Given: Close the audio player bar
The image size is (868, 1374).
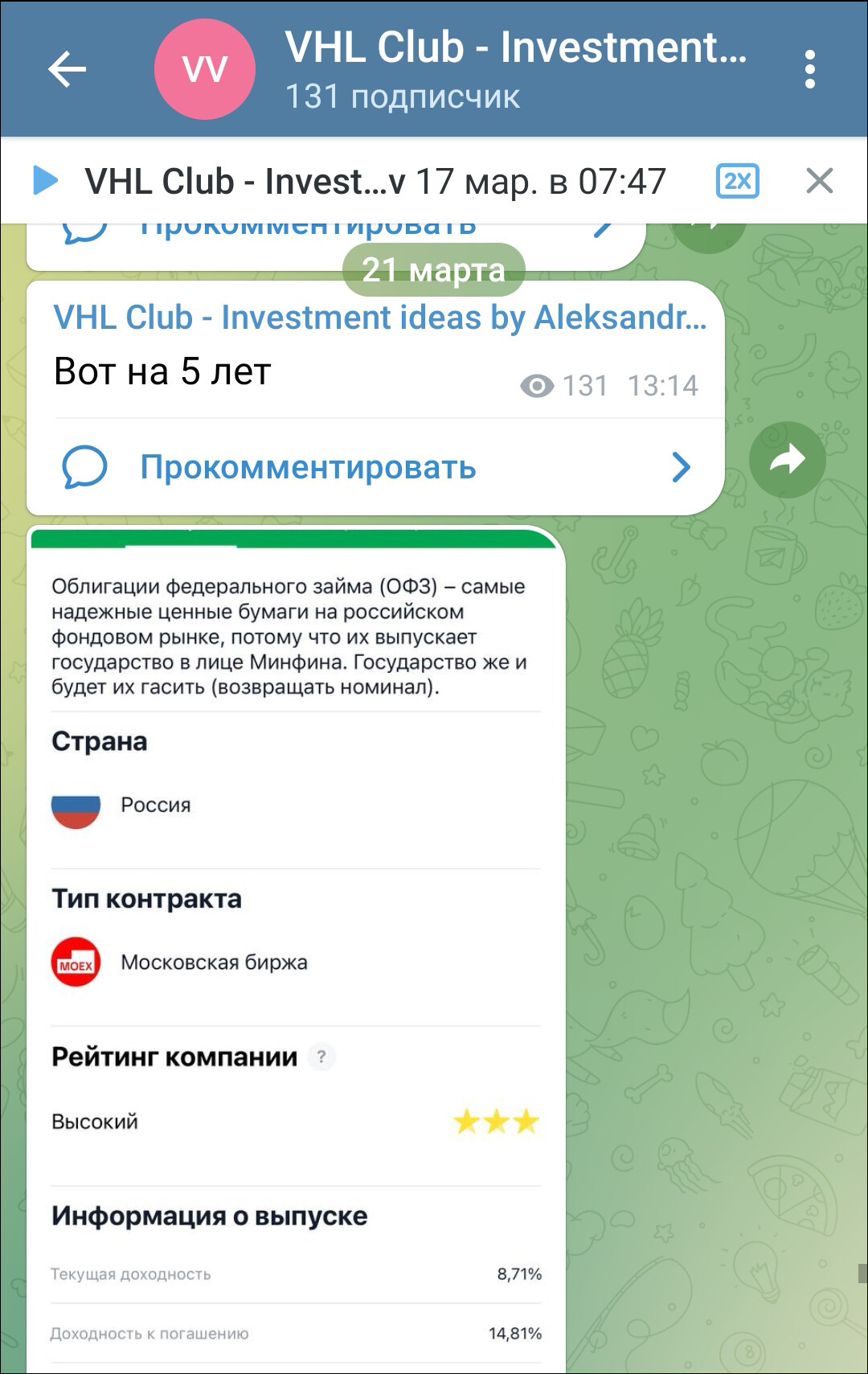Looking at the screenshot, I should [819, 181].
